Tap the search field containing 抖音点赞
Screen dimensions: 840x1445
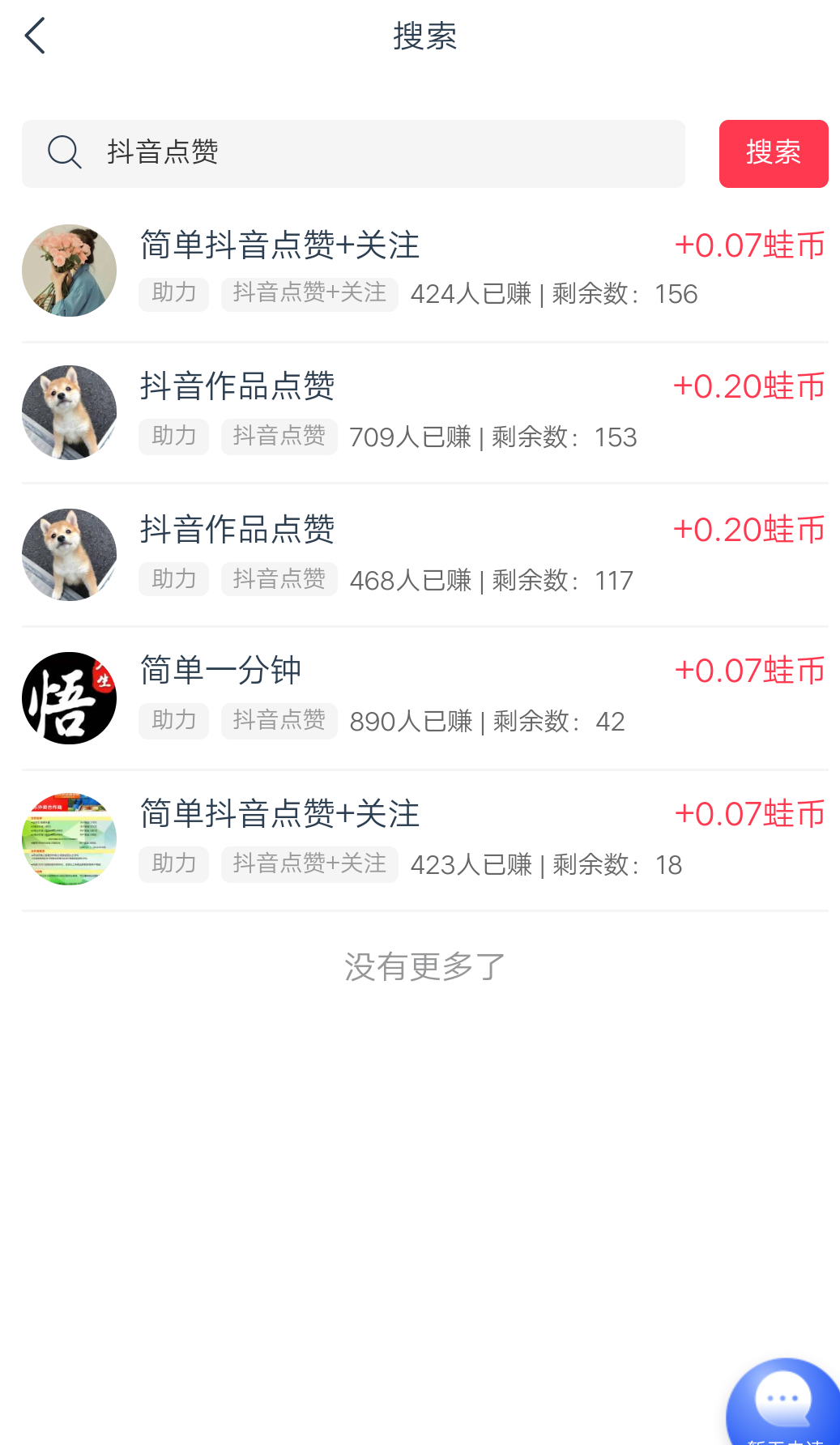353,154
